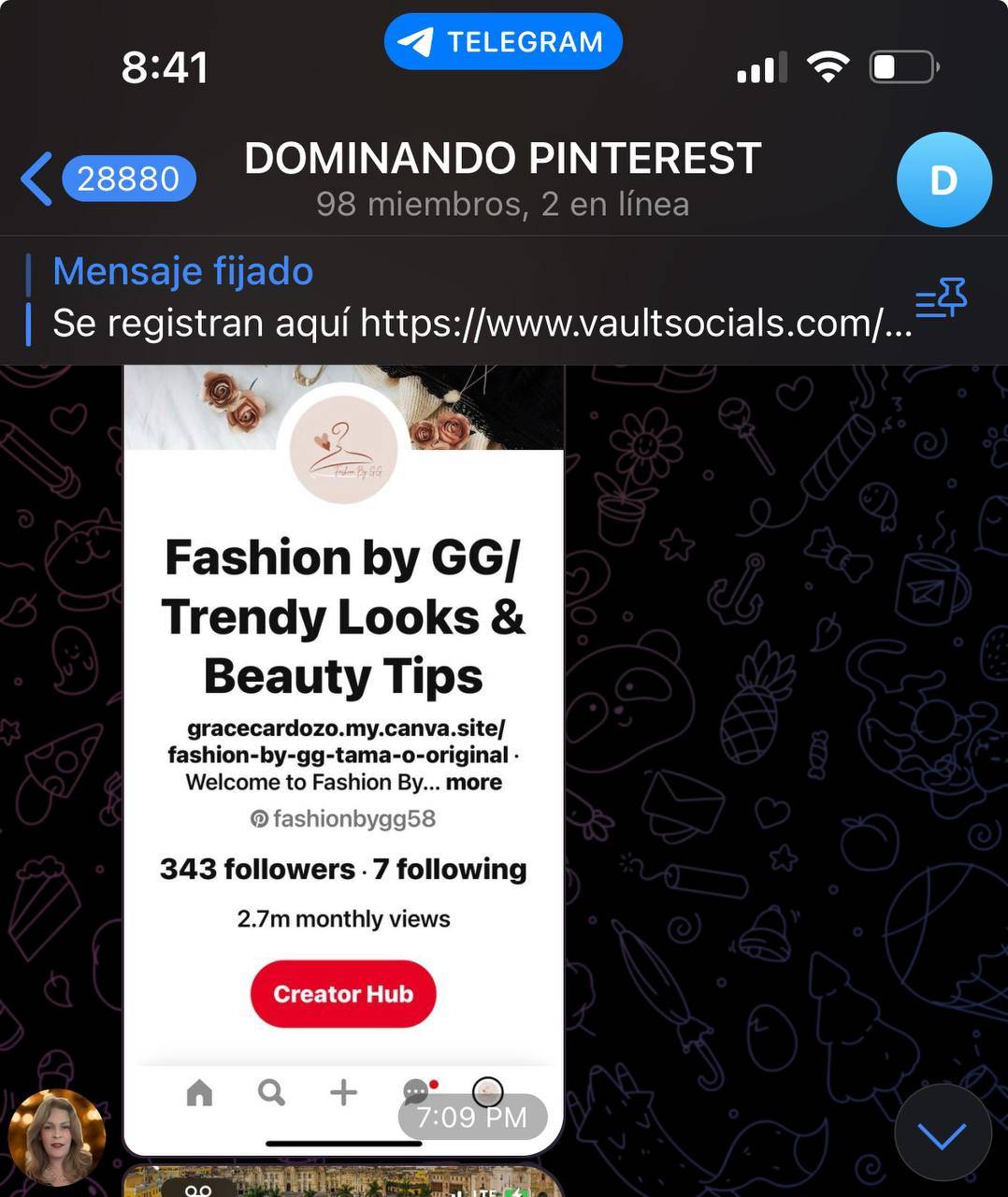Screen dimensions: 1008x1197
Task: Show the pinned messages list icon
Action: pyautogui.click(x=941, y=299)
